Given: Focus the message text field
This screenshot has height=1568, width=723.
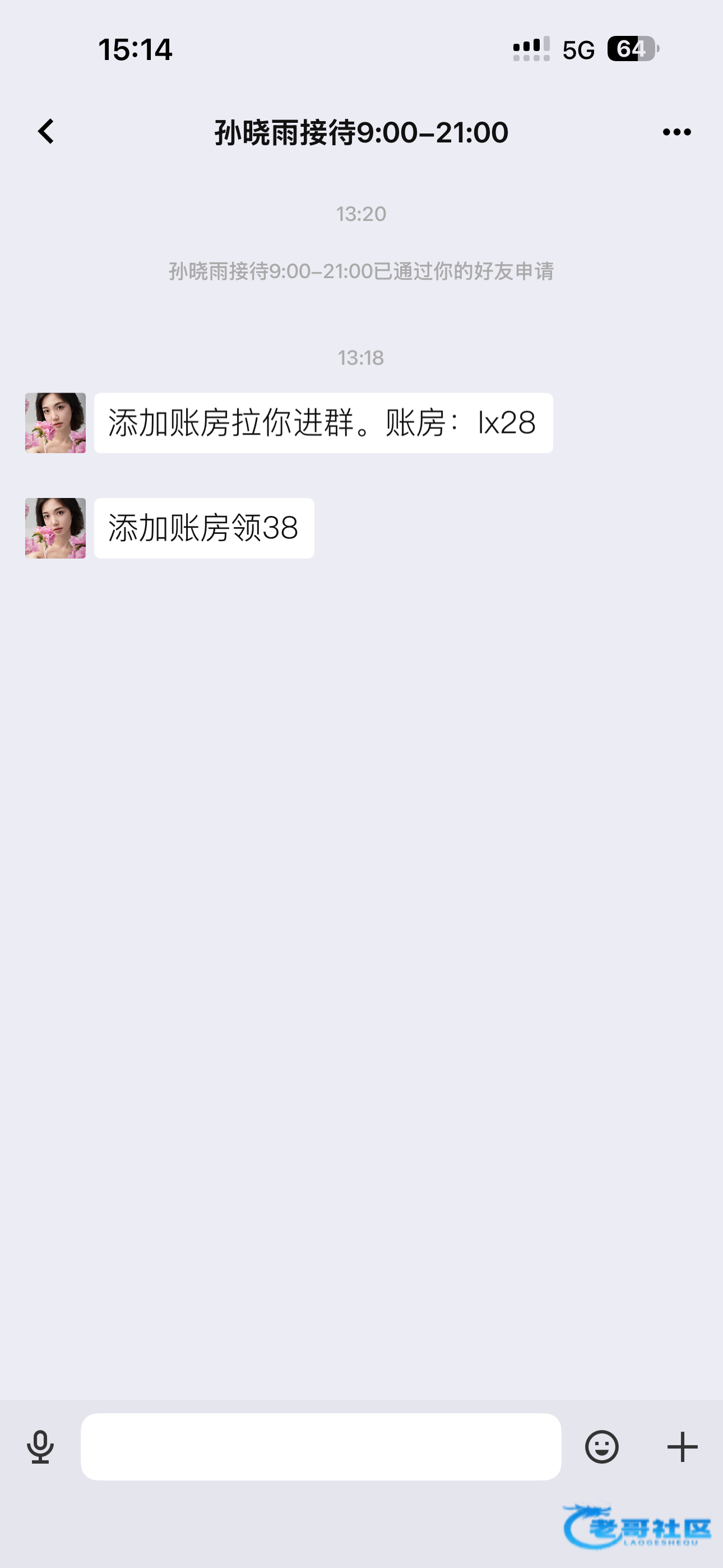Looking at the screenshot, I should pyautogui.click(x=321, y=1446).
